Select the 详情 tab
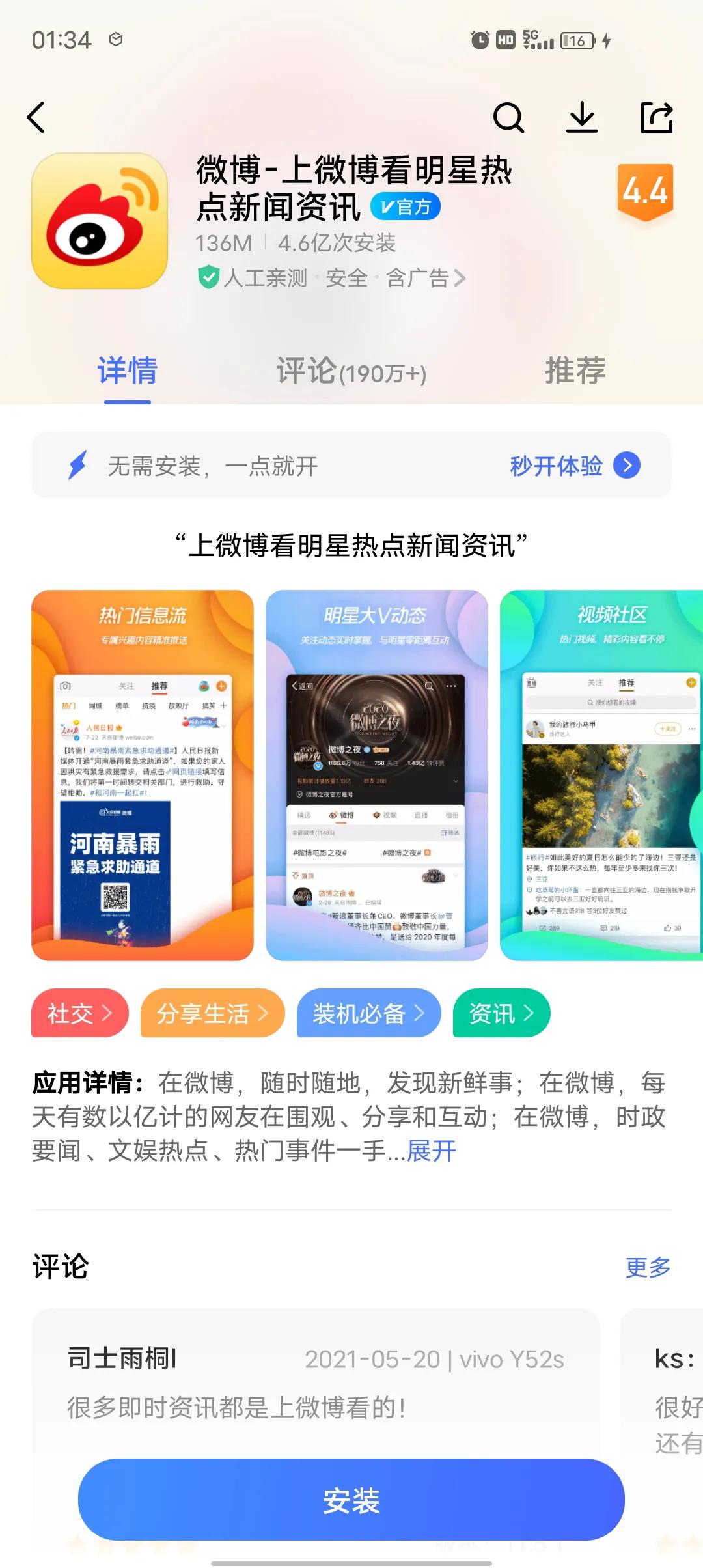Viewport: 703px width, 1568px height. pos(128,371)
